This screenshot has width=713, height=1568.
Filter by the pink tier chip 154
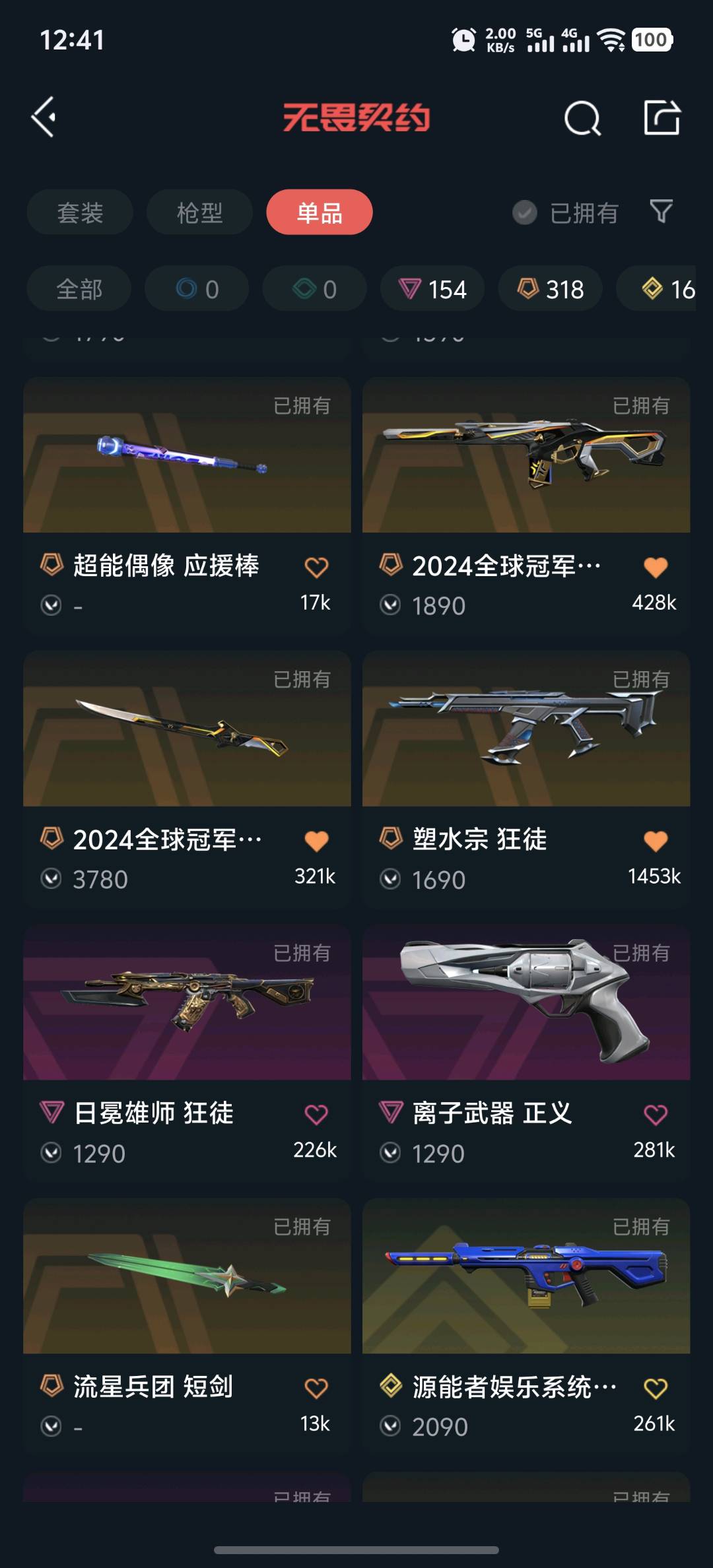432,289
